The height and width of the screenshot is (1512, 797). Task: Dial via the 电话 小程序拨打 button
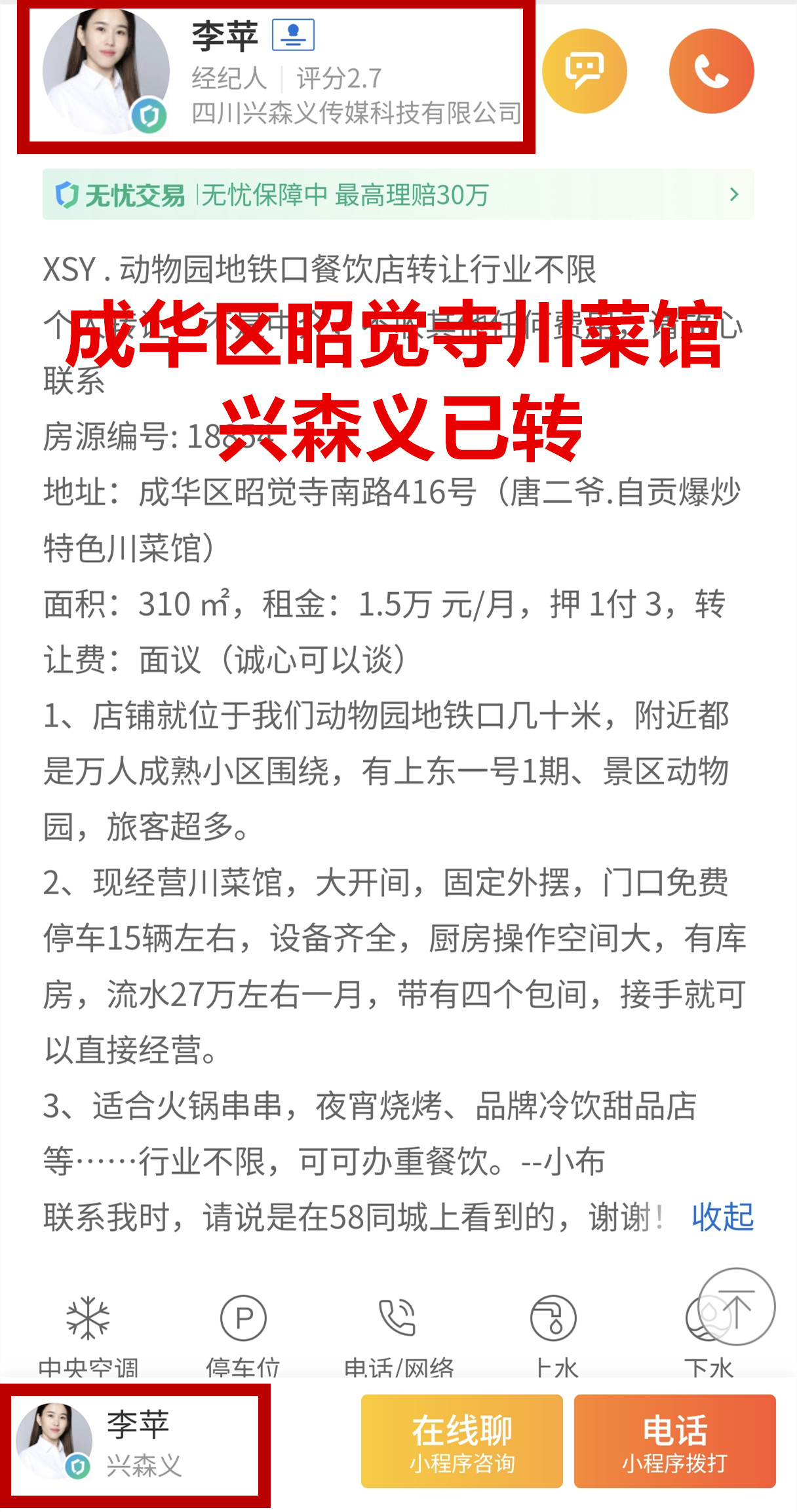tap(674, 1441)
